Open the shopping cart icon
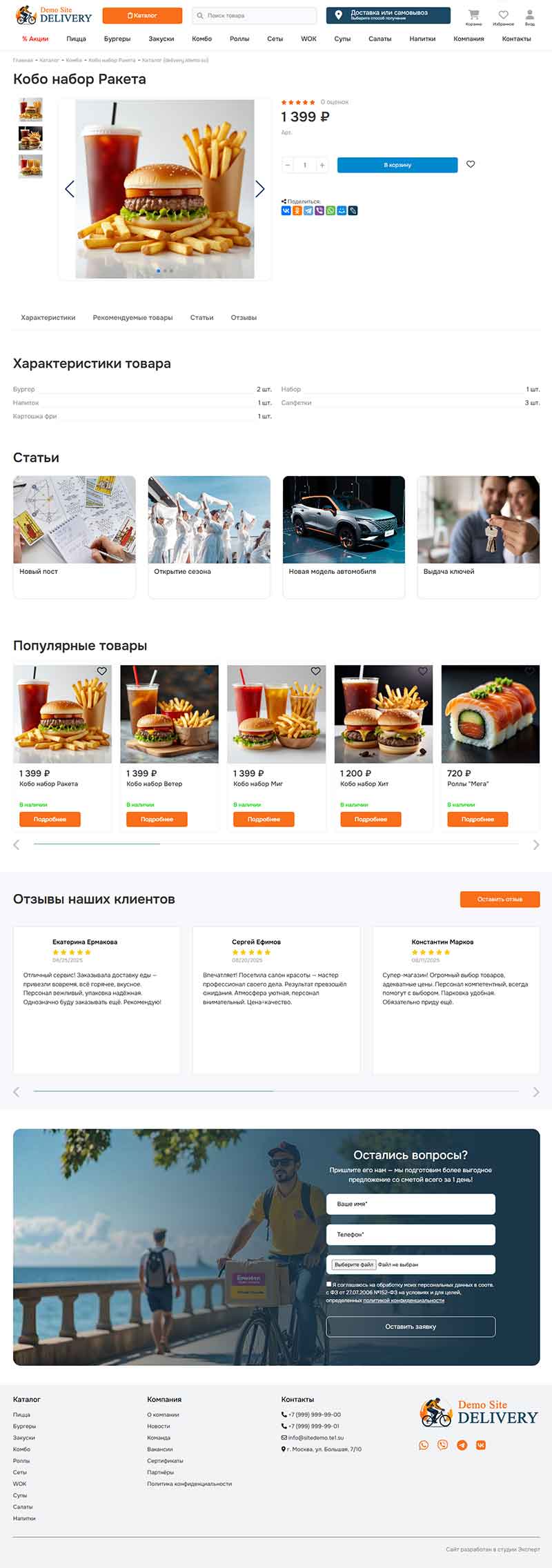Viewport: 552px width, 1568px height. pyautogui.click(x=473, y=15)
